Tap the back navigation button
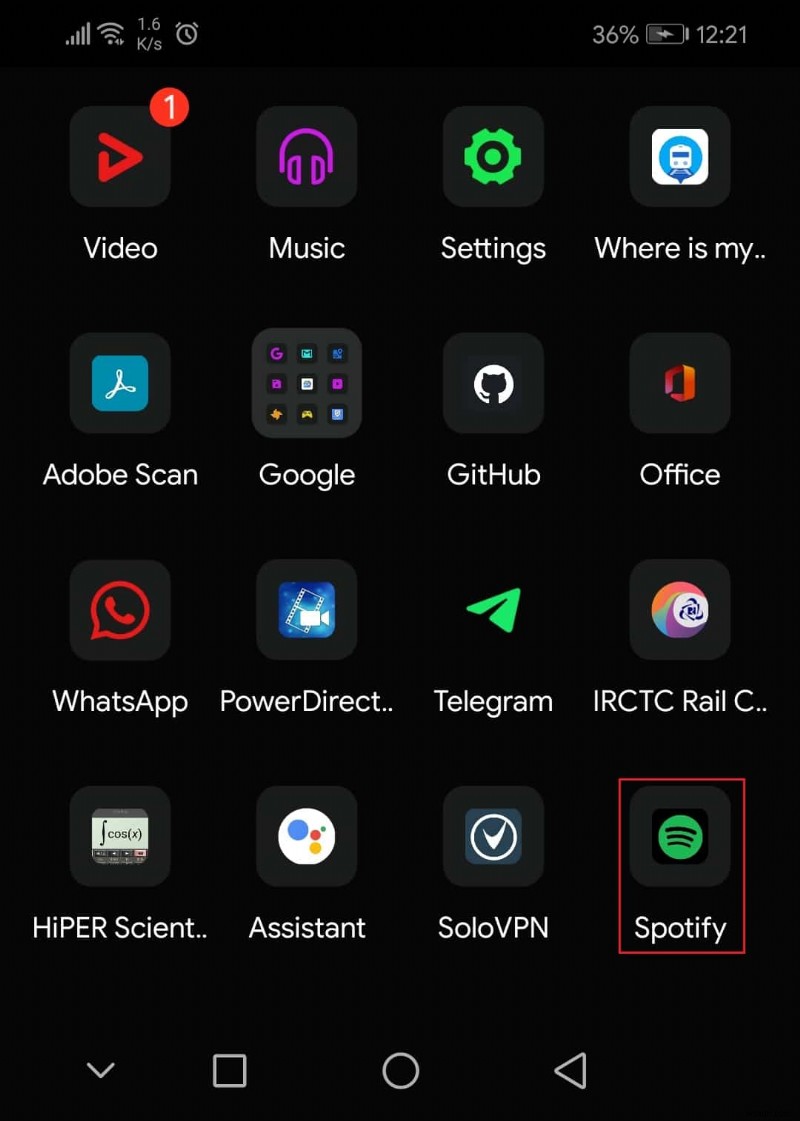Screen dimensions: 800x1121 pos(570,1071)
